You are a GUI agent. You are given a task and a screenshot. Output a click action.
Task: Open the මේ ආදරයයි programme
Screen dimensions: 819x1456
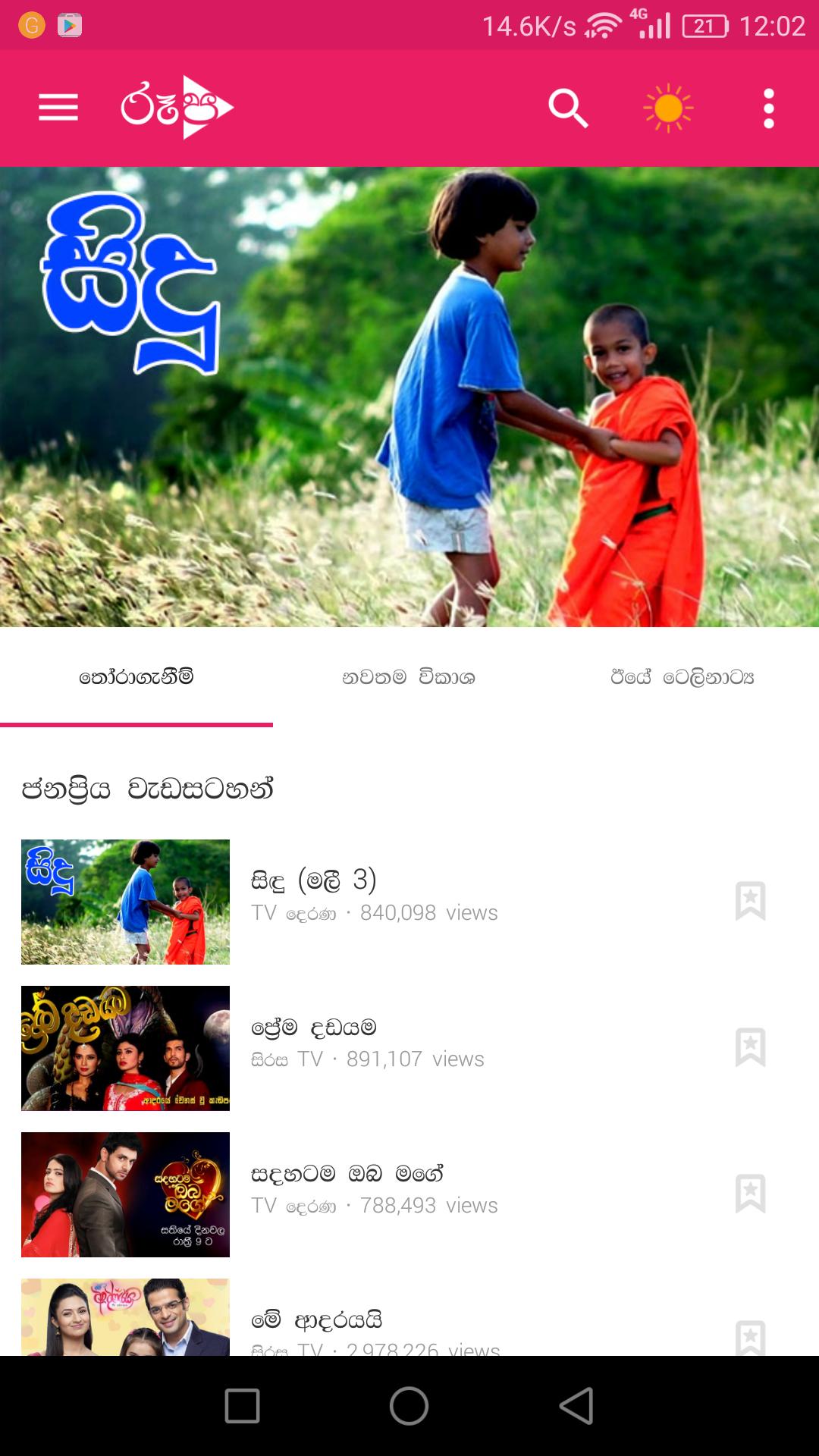tap(375, 1323)
